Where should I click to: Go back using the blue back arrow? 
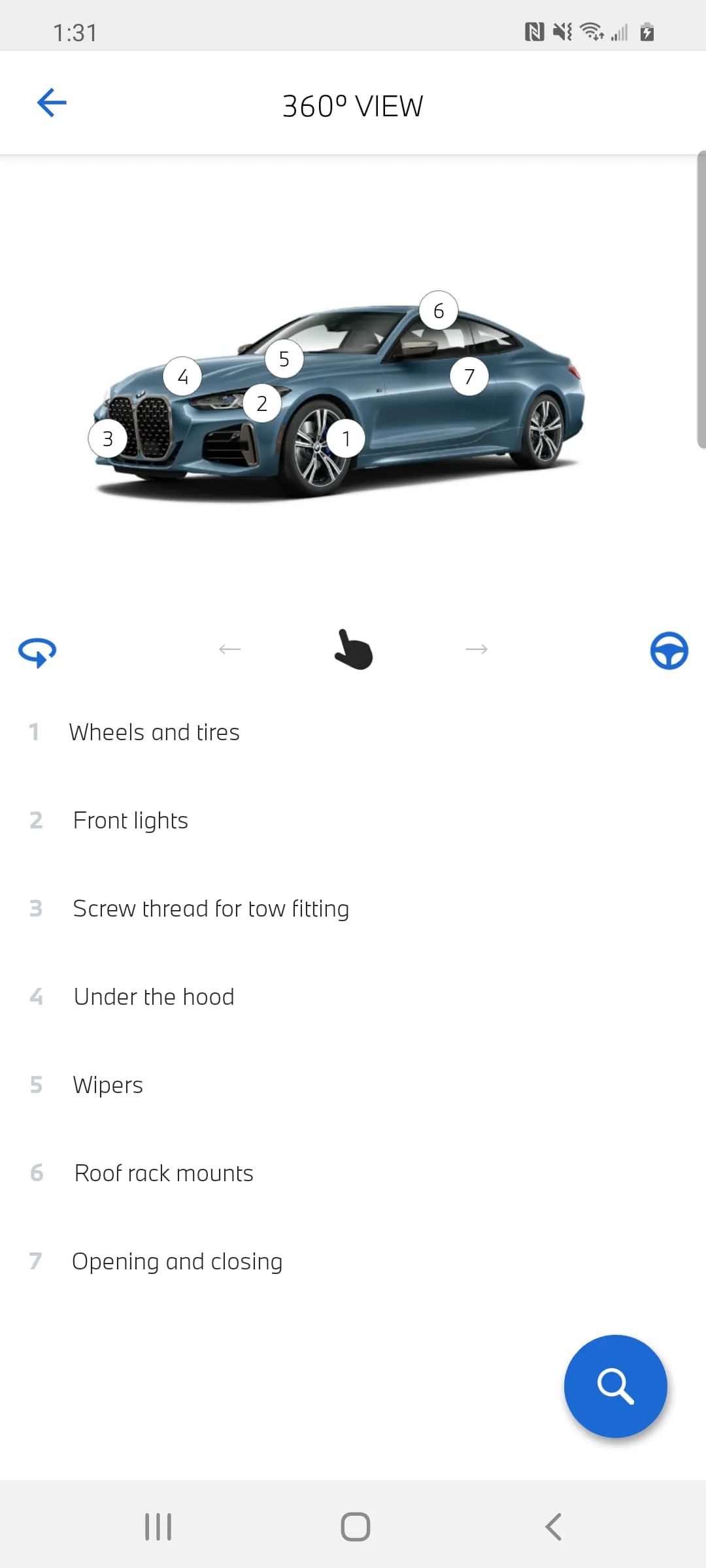tap(52, 102)
